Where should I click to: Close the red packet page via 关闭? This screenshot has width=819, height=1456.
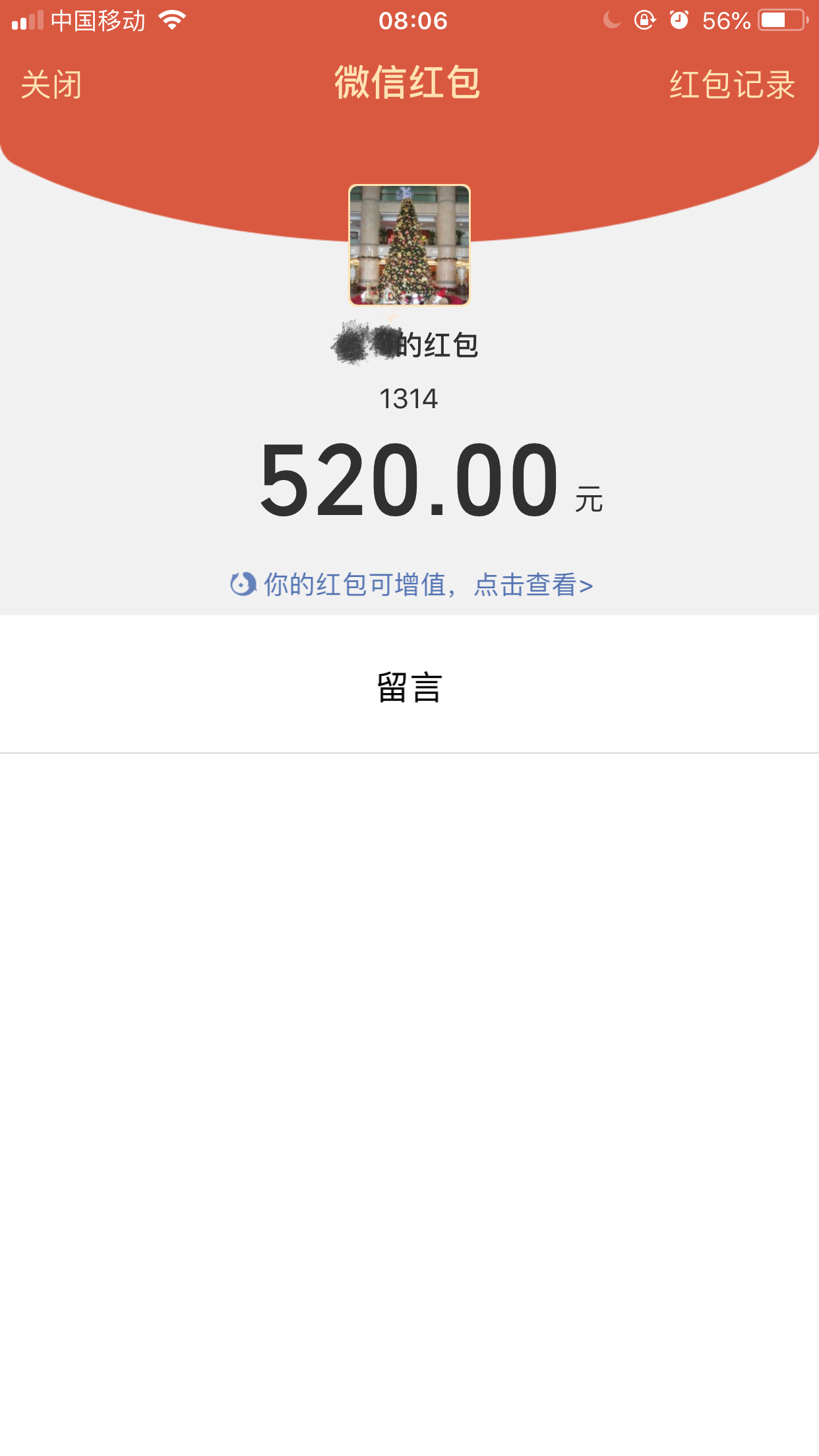tap(51, 85)
